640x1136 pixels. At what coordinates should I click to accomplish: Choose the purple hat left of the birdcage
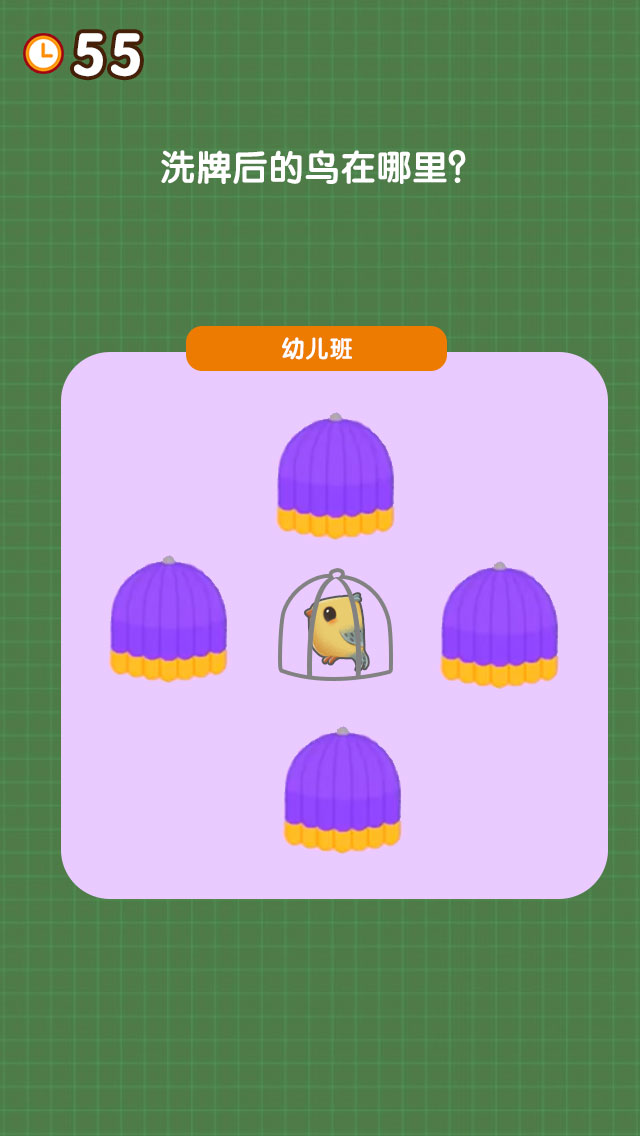coord(168,620)
